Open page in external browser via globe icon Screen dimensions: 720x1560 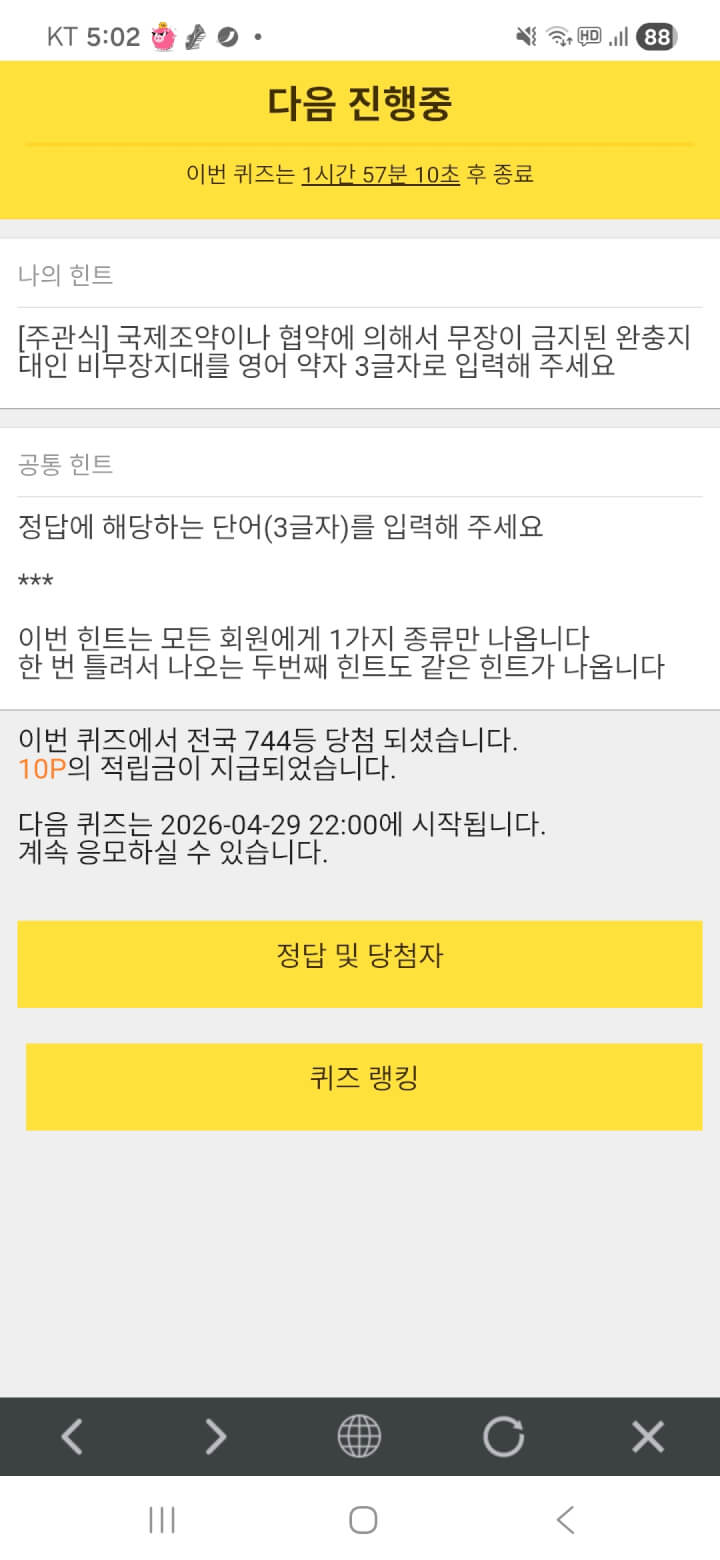[x=359, y=1437]
